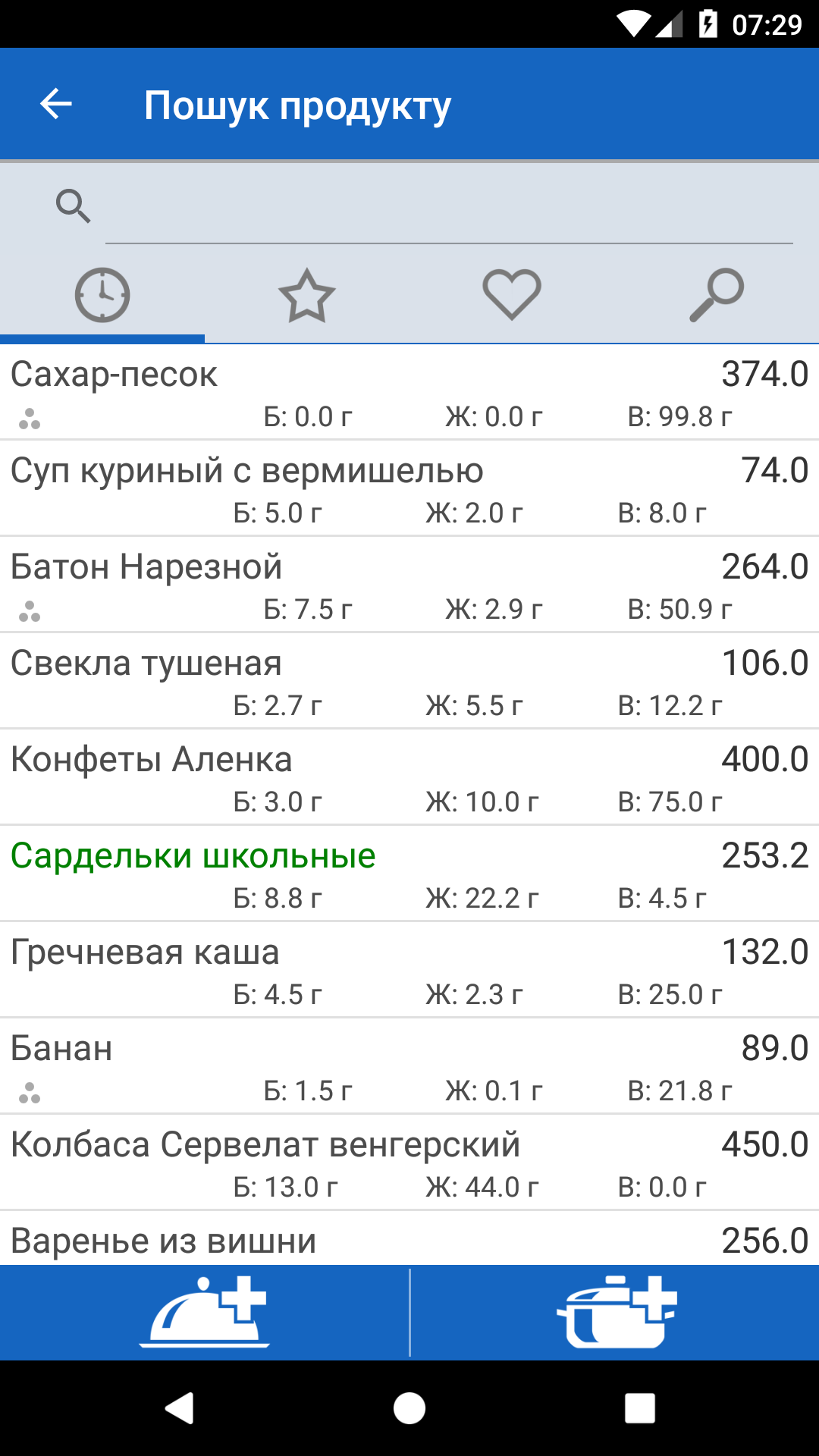Tap the system home button
This screenshot has width=819, height=1456.
409,1409
